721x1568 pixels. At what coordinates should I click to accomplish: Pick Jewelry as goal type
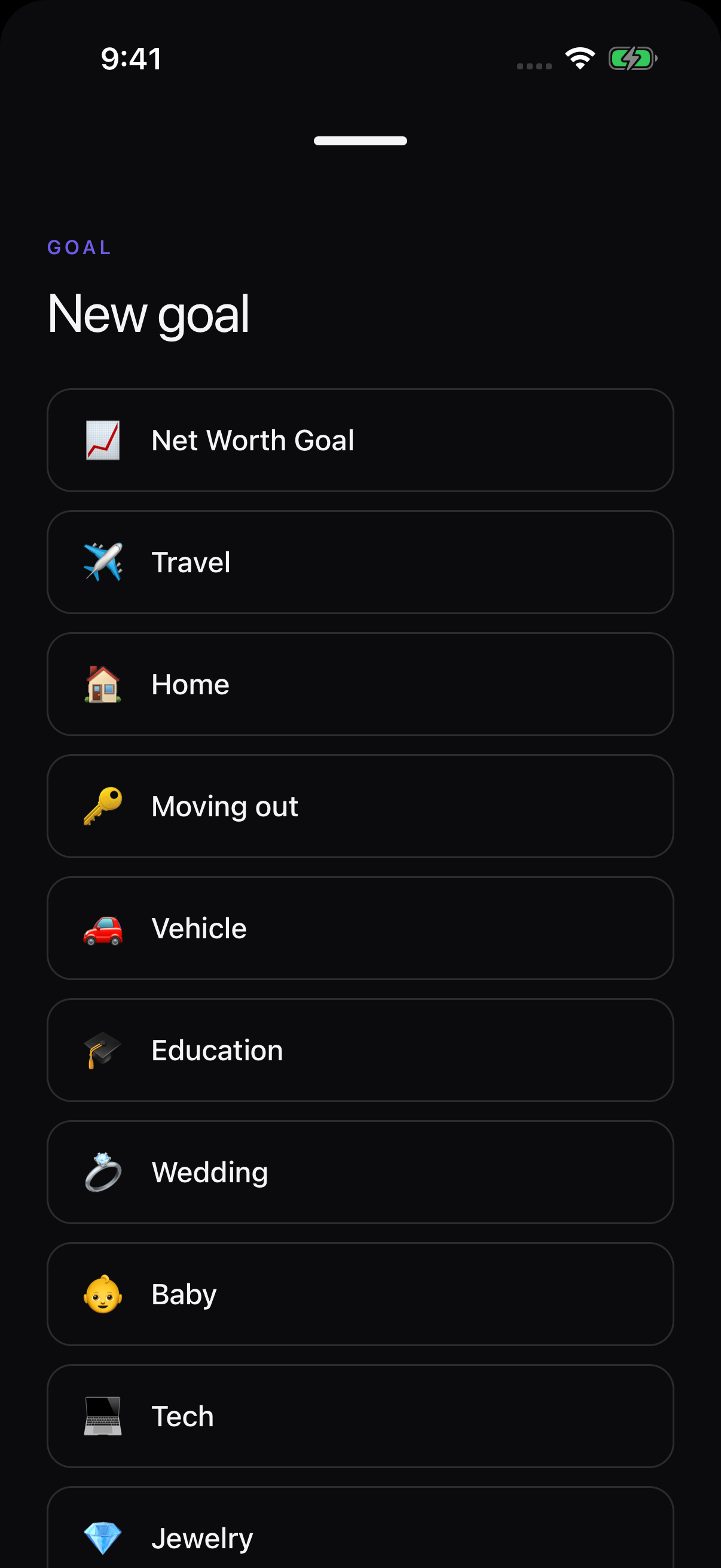360,1528
